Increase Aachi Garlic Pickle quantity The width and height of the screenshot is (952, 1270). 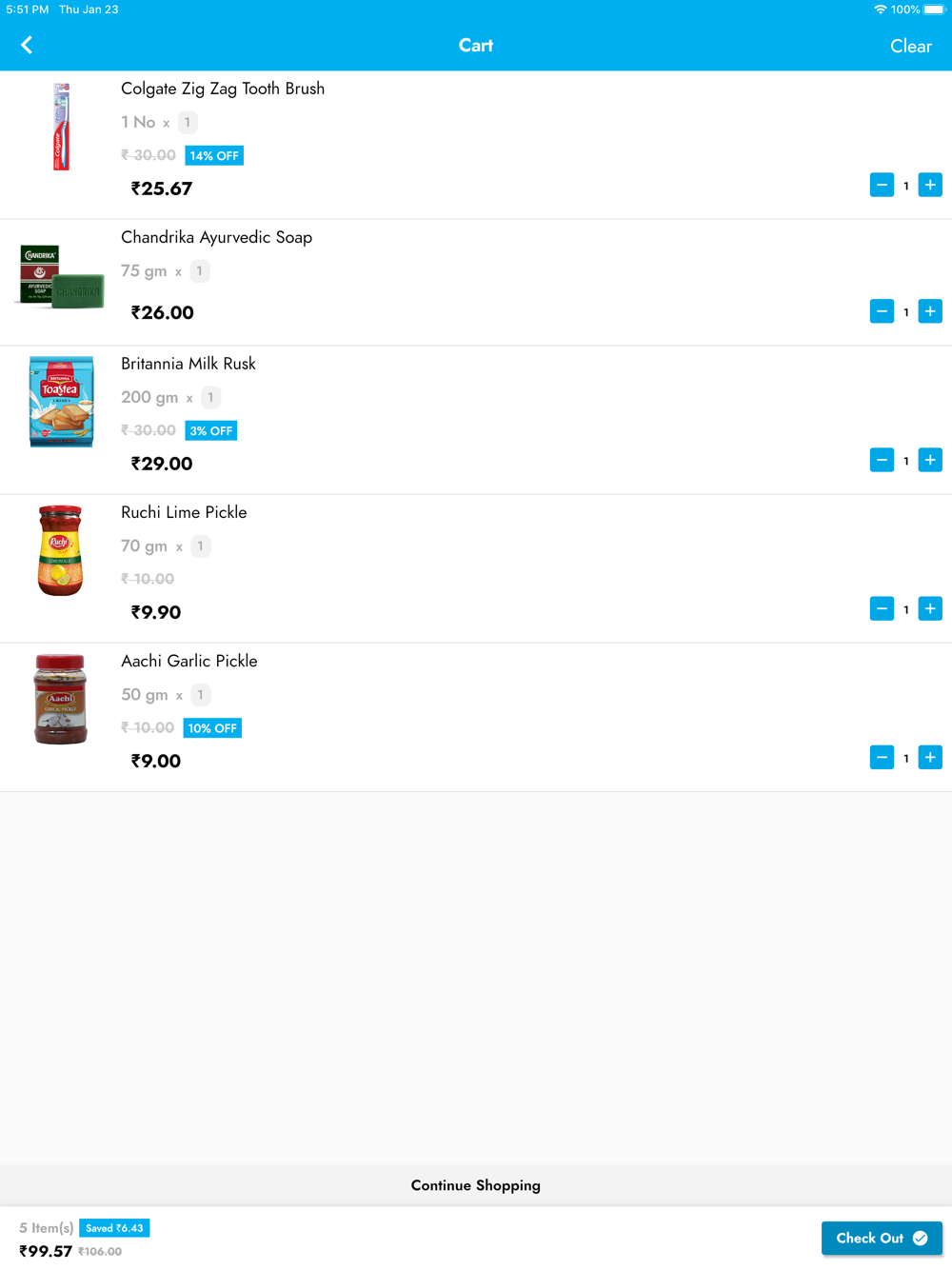pos(930,757)
